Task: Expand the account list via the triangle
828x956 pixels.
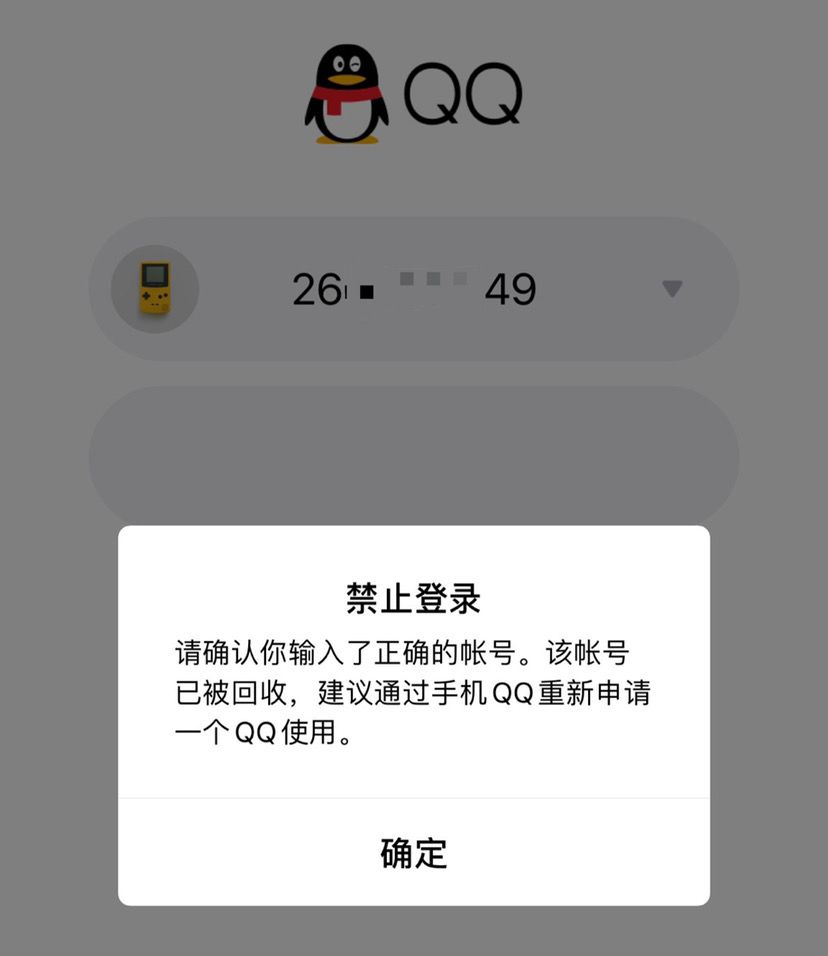Action: coord(672,288)
